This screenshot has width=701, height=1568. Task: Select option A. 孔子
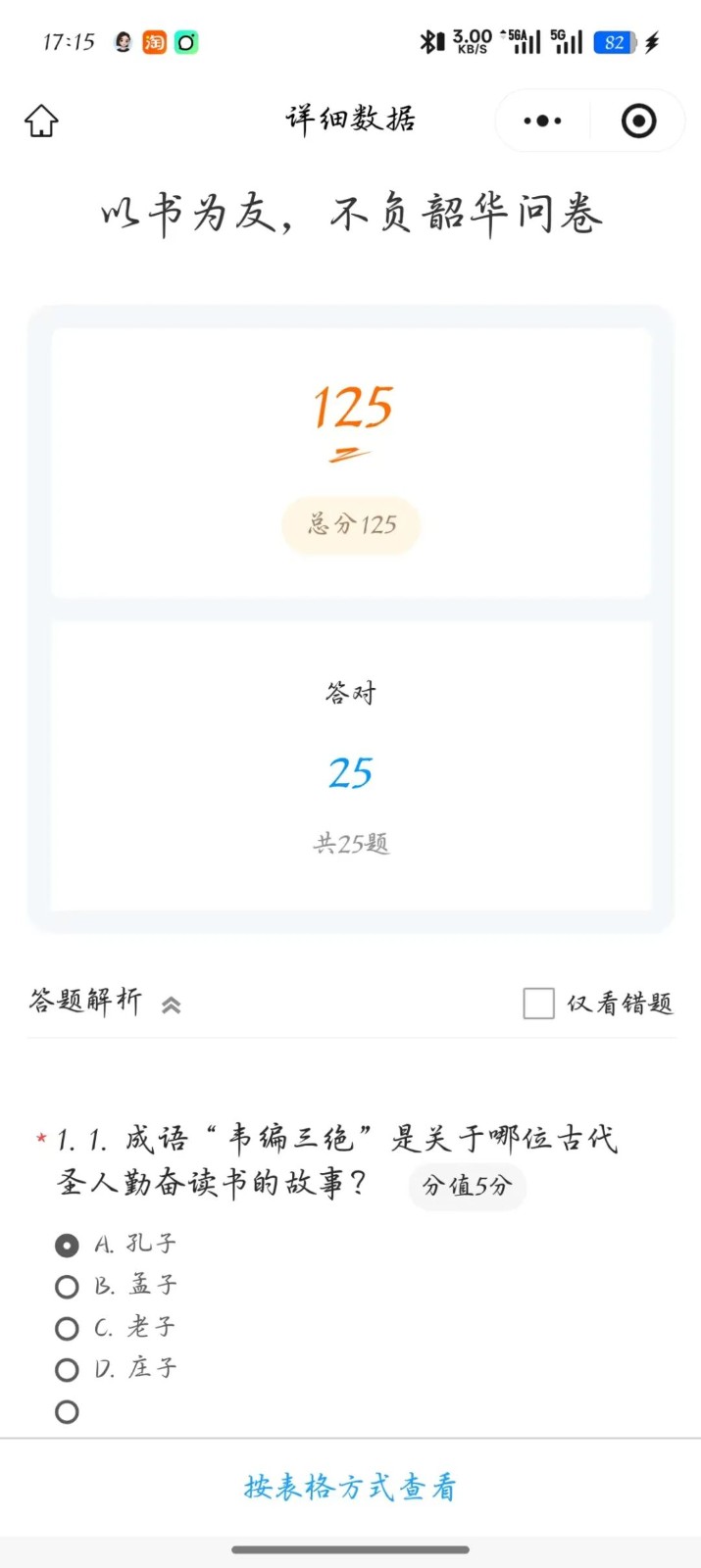pos(68,1245)
